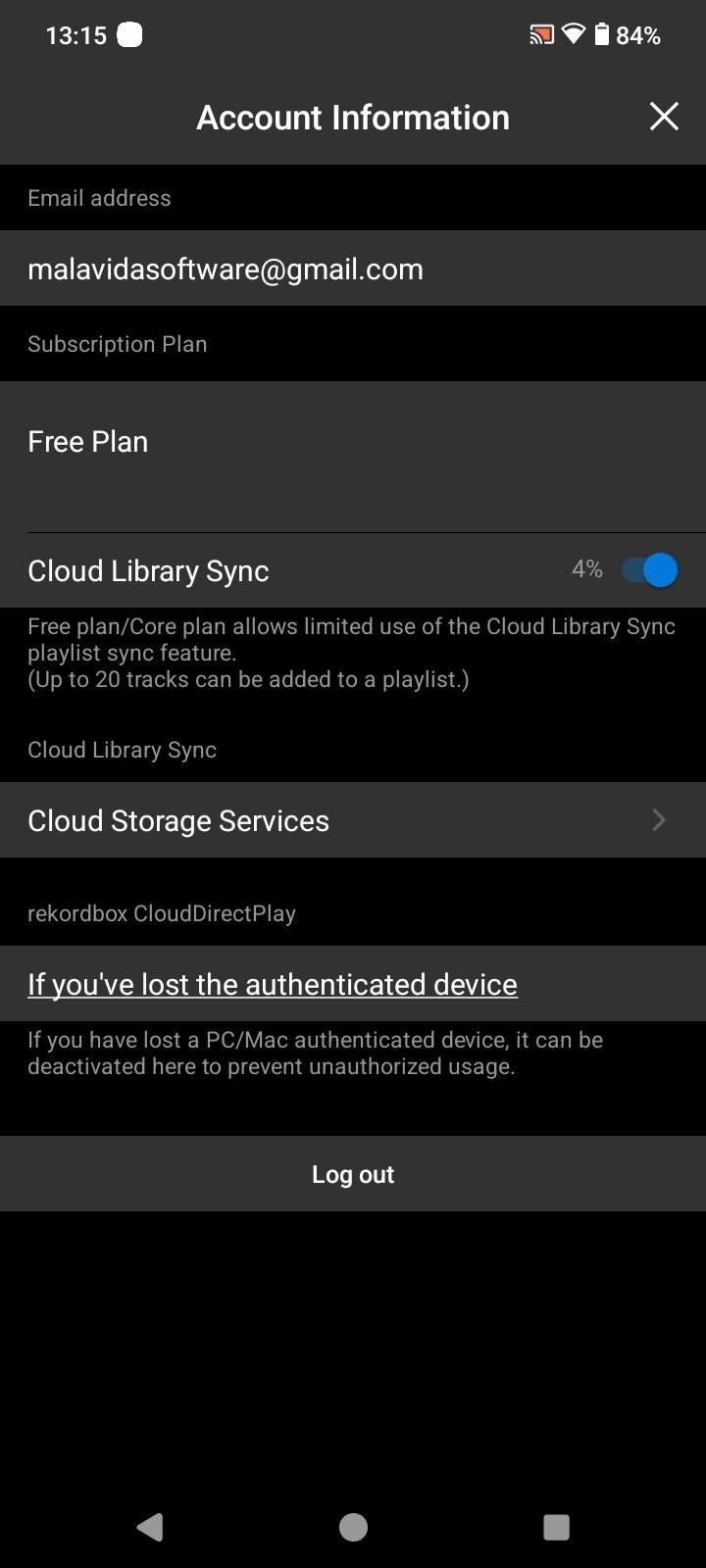
Task: Go back using the system back button
Action: click(149, 1527)
